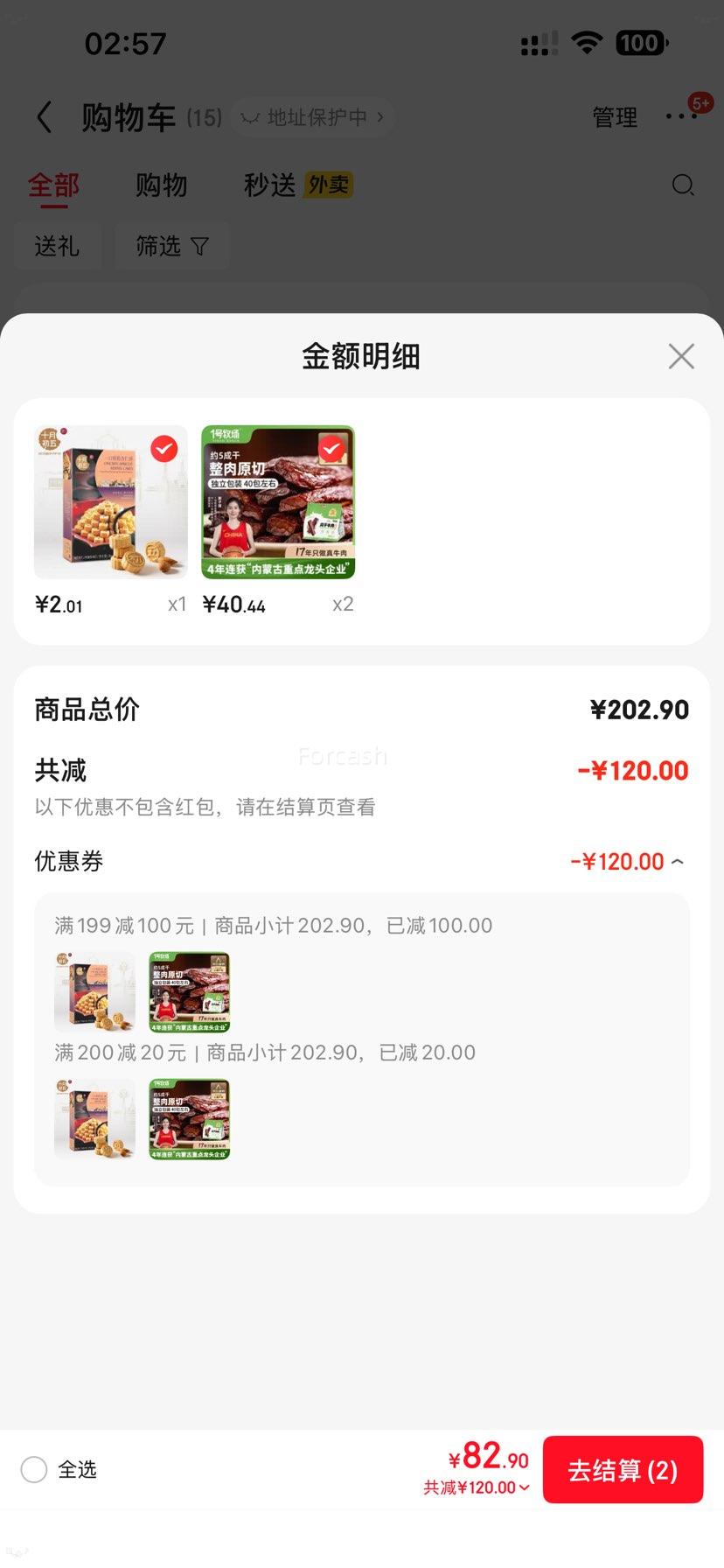Switch to the 购物 tab
This screenshot has width=724, height=1568.
coord(161,185)
